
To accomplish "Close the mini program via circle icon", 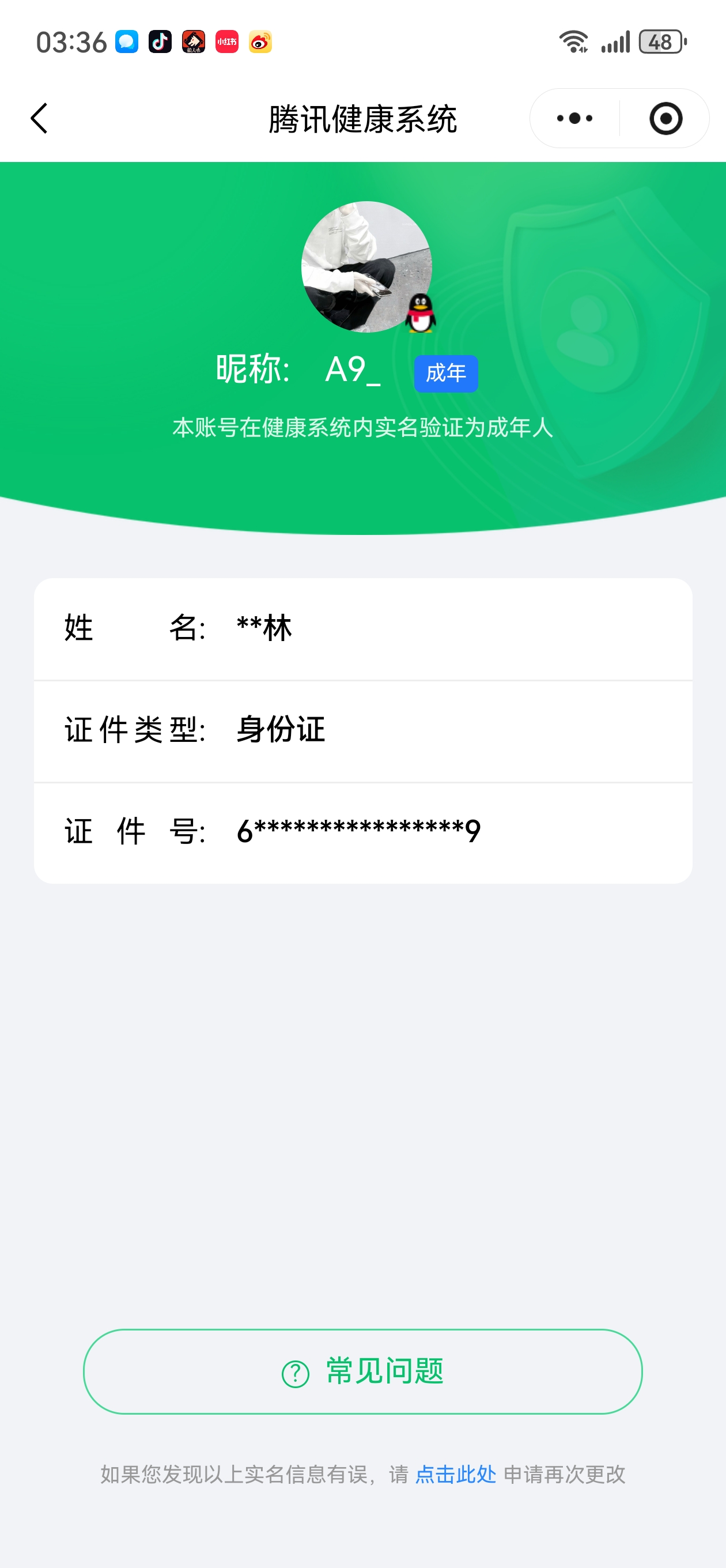I will (665, 118).
